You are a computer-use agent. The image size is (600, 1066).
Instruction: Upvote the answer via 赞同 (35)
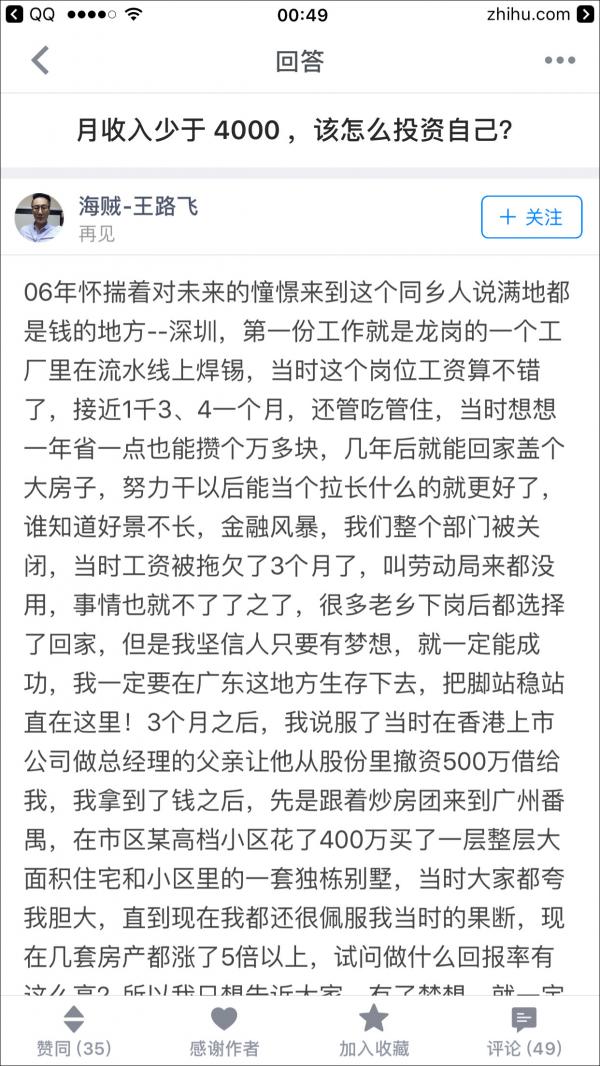(74, 1031)
